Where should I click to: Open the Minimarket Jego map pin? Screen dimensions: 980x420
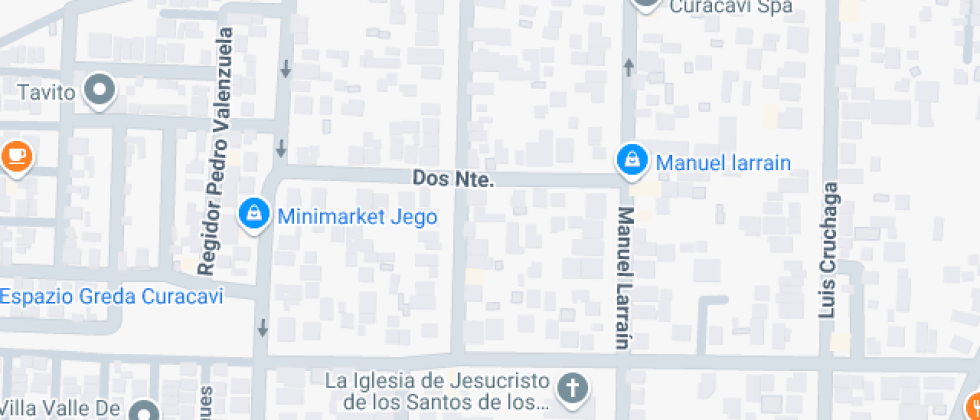254,213
